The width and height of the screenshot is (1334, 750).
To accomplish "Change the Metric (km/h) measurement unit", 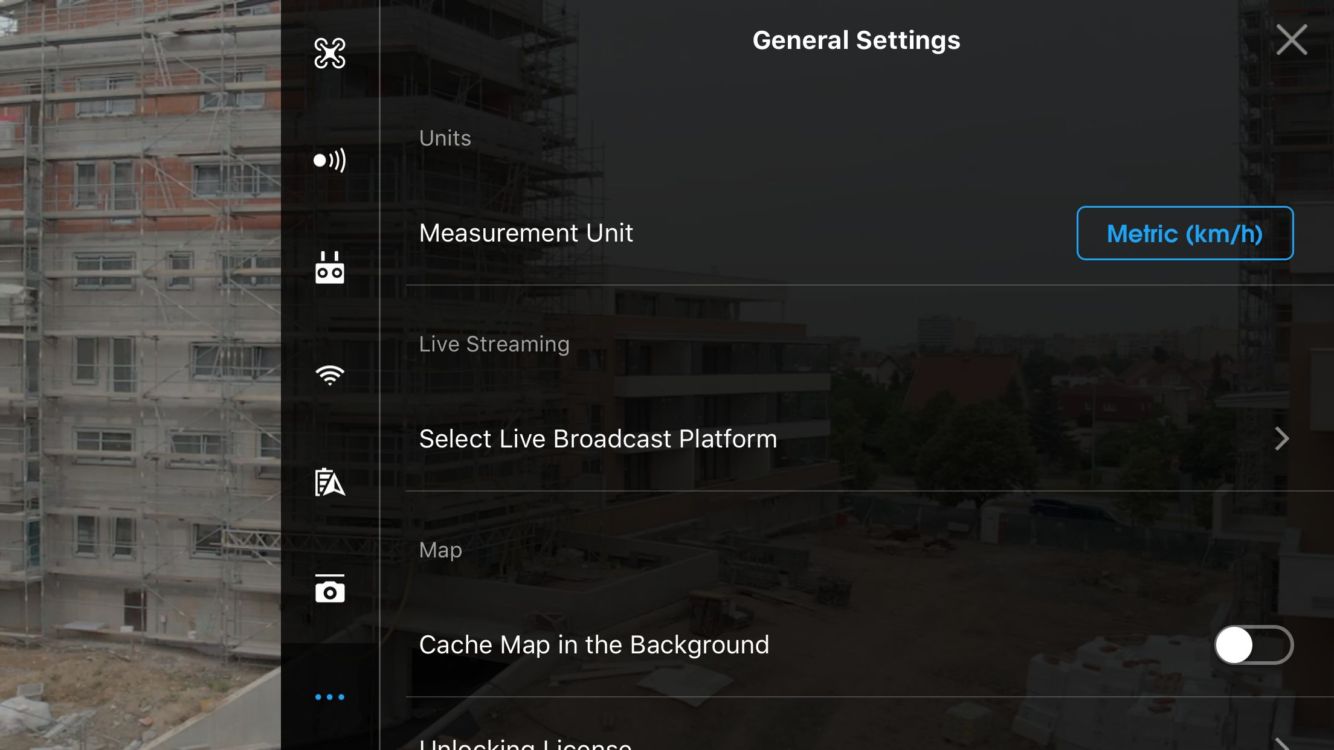I will click(1184, 234).
